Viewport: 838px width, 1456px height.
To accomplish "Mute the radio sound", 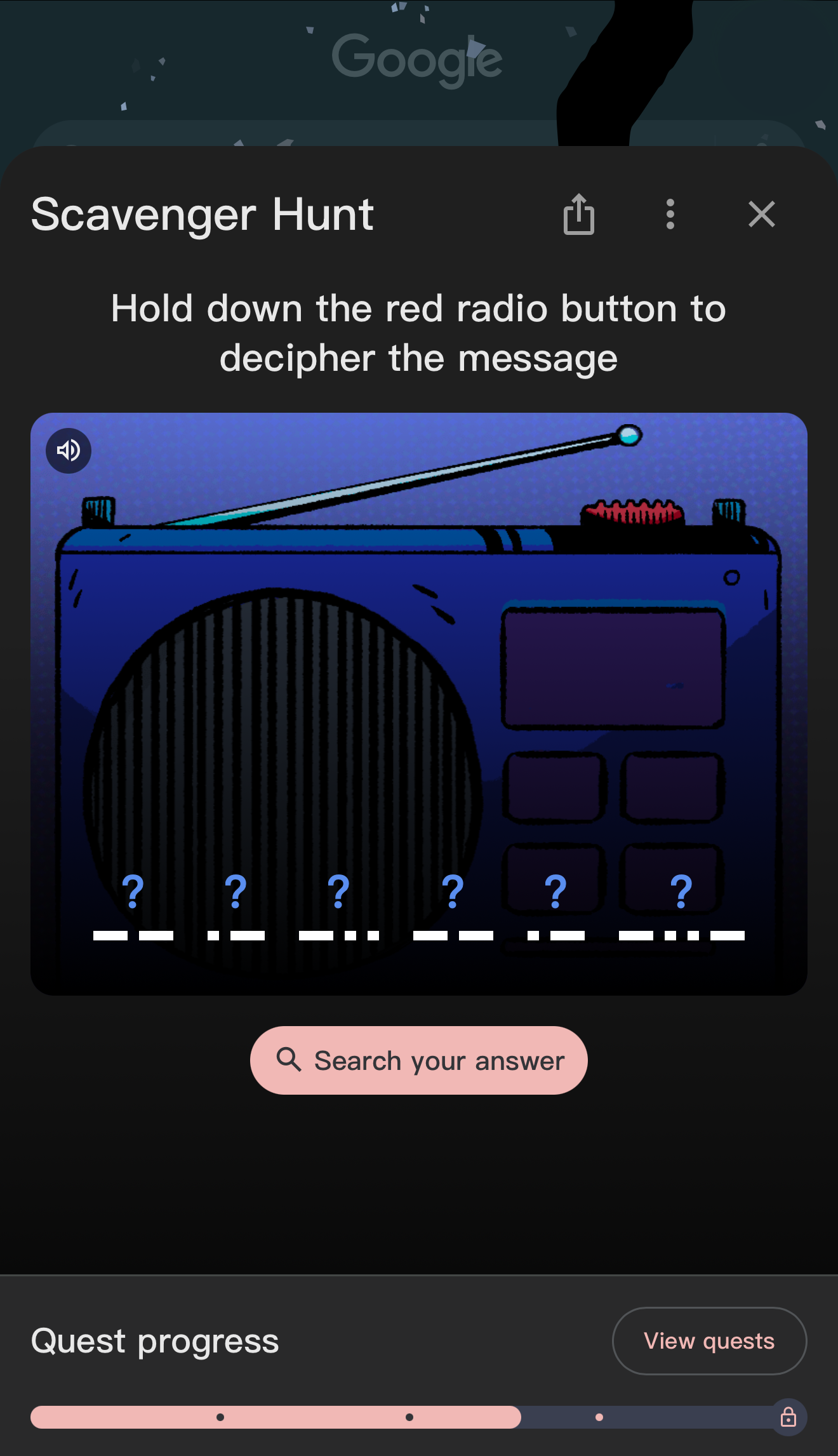I will coord(69,451).
